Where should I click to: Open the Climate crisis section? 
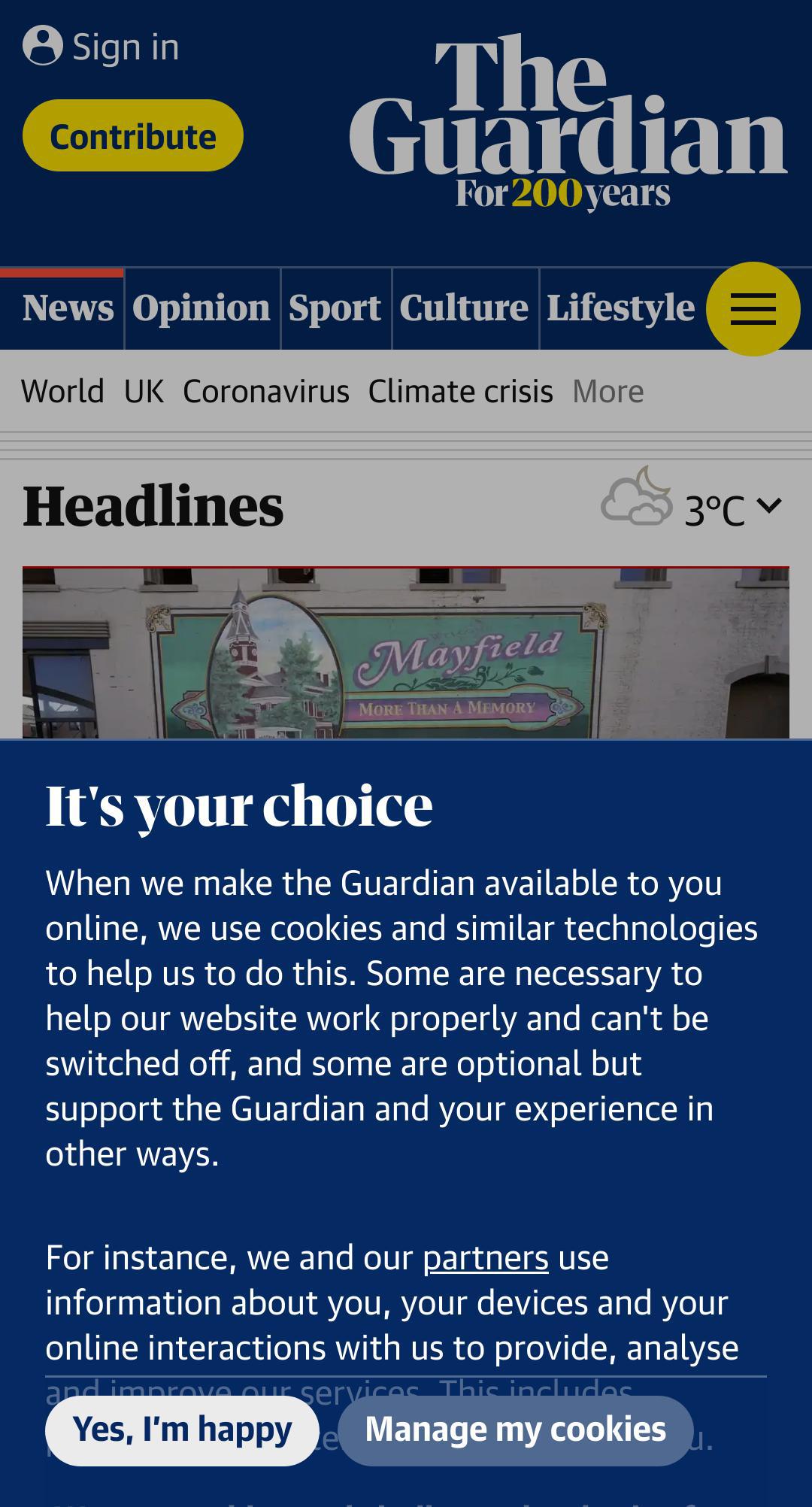460,391
